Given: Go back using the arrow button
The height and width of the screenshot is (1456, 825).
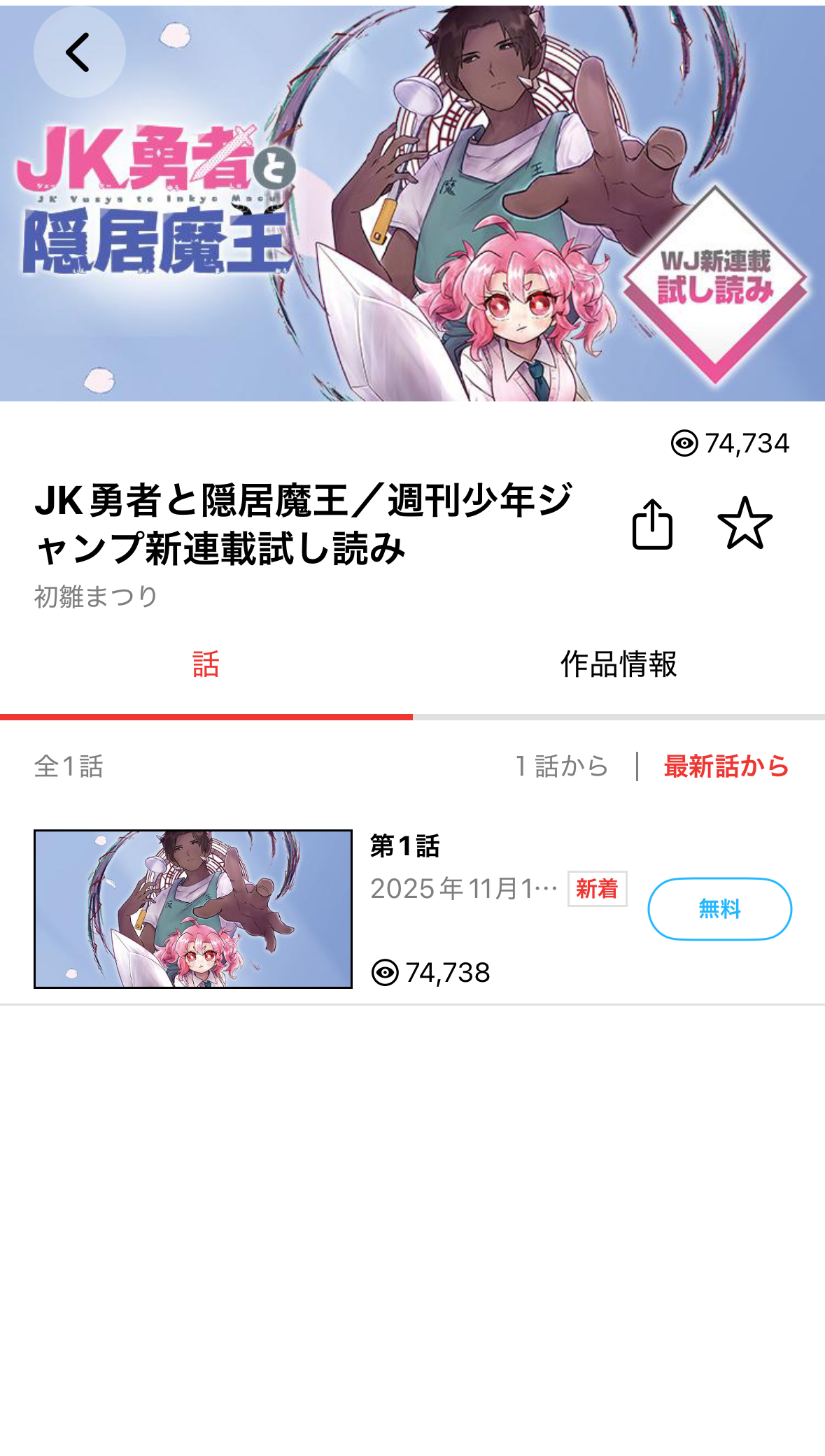Looking at the screenshot, I should coord(79,52).
